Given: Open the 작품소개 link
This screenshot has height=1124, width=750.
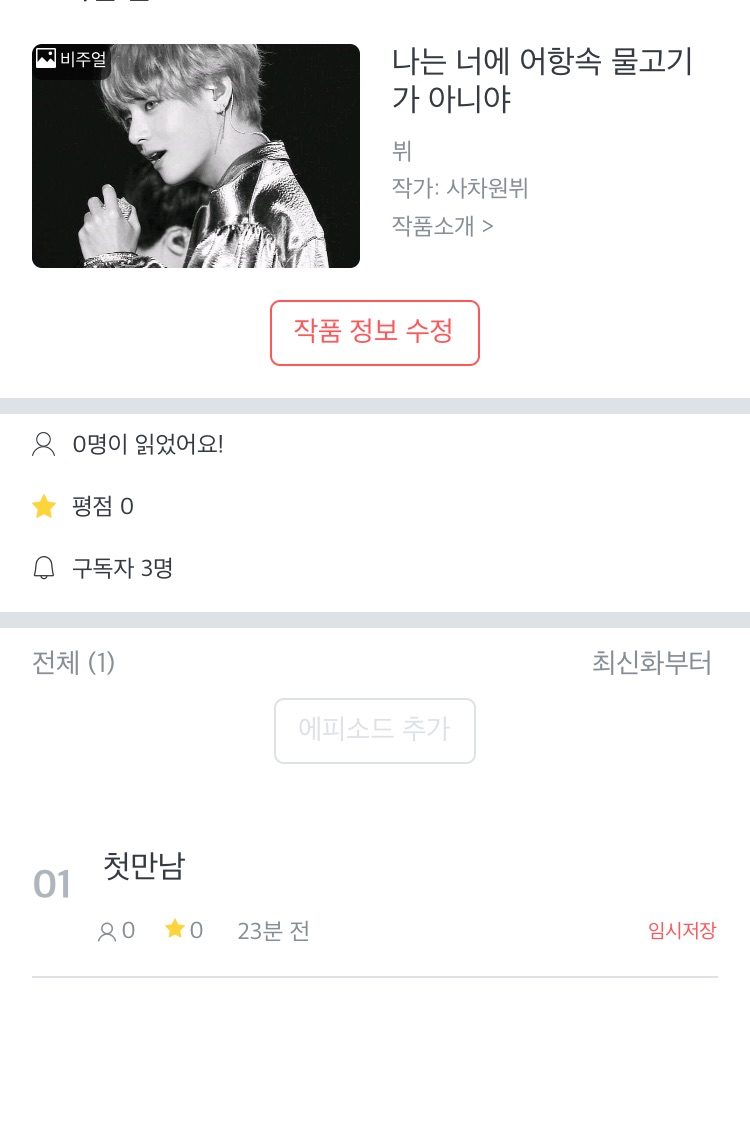Looking at the screenshot, I should click(442, 226).
